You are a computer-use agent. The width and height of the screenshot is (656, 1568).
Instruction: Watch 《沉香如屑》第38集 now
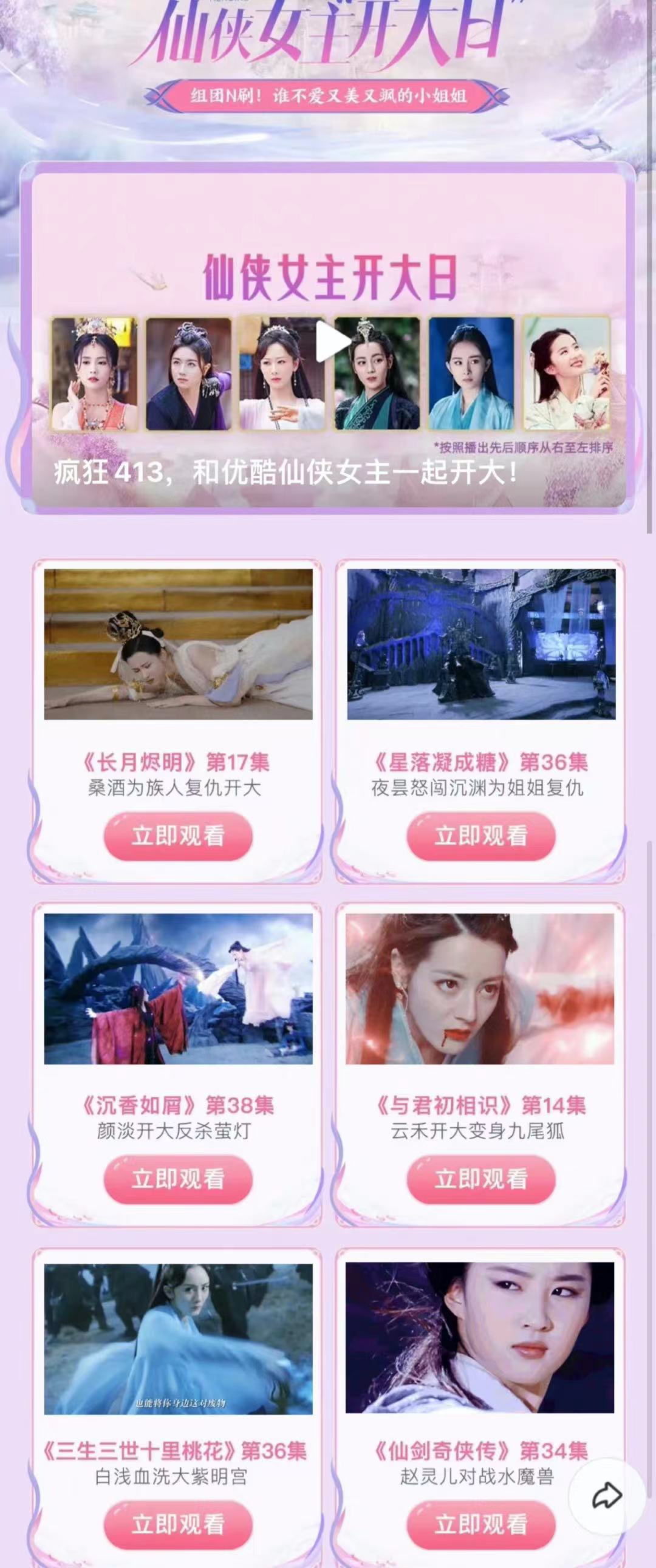(178, 1179)
